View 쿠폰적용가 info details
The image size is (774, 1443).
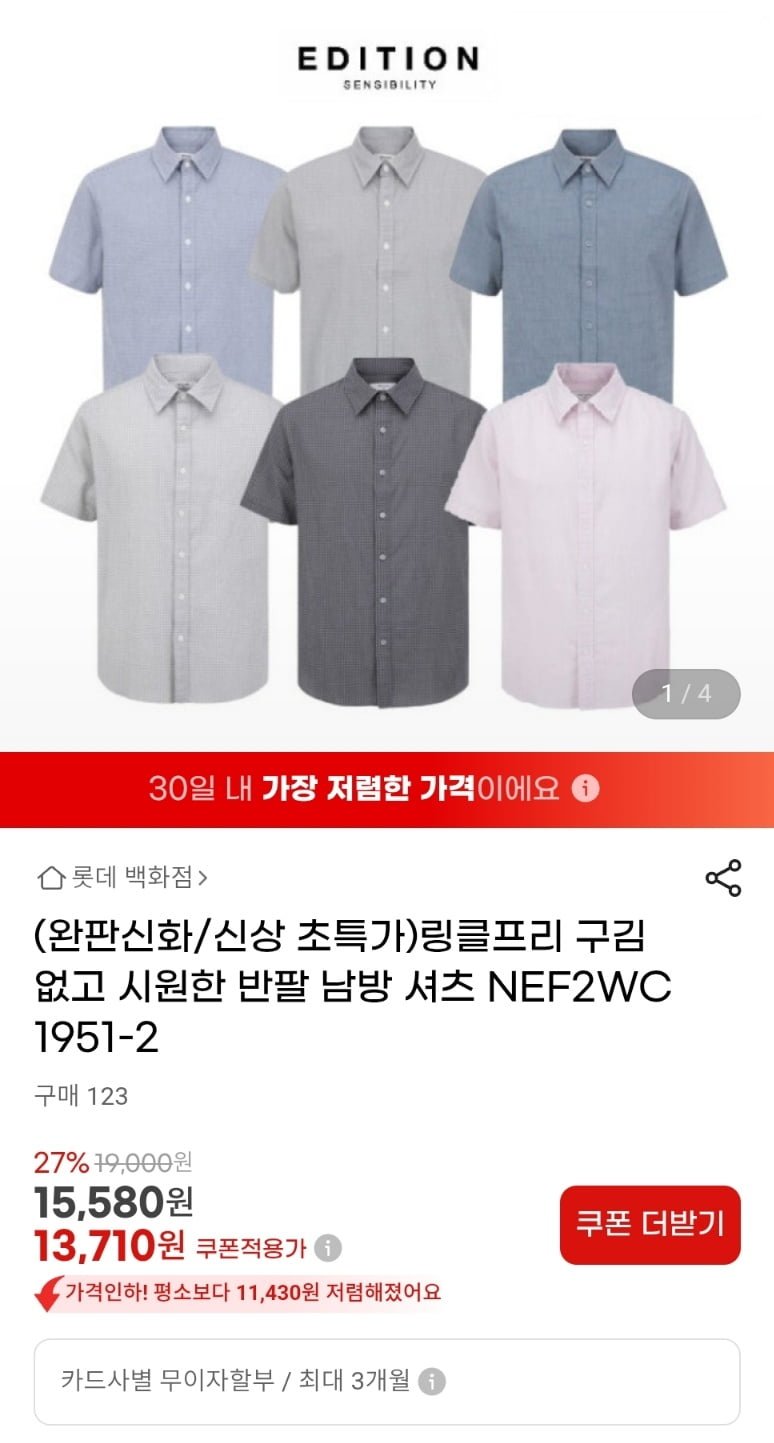(x=328, y=1248)
